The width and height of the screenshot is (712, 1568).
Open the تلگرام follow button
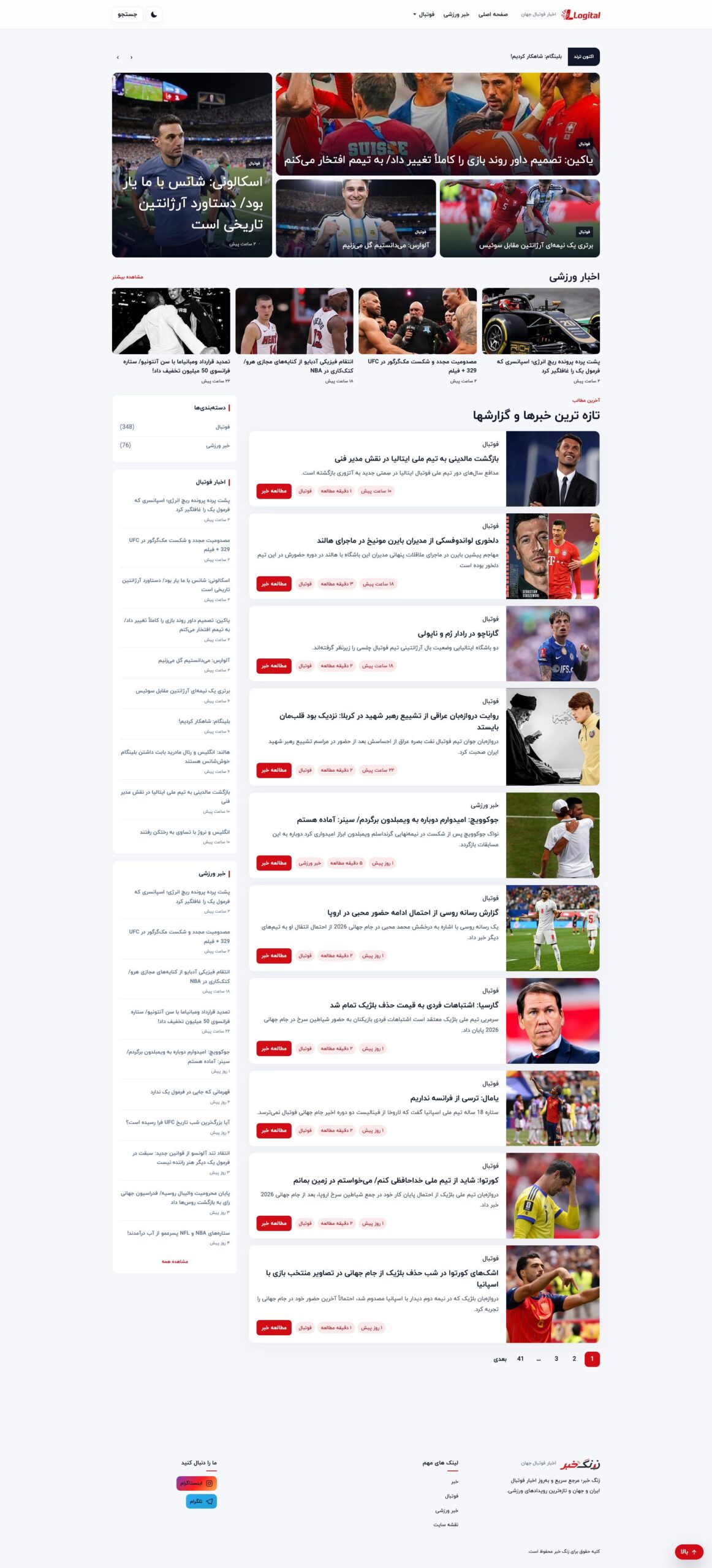tap(202, 1501)
